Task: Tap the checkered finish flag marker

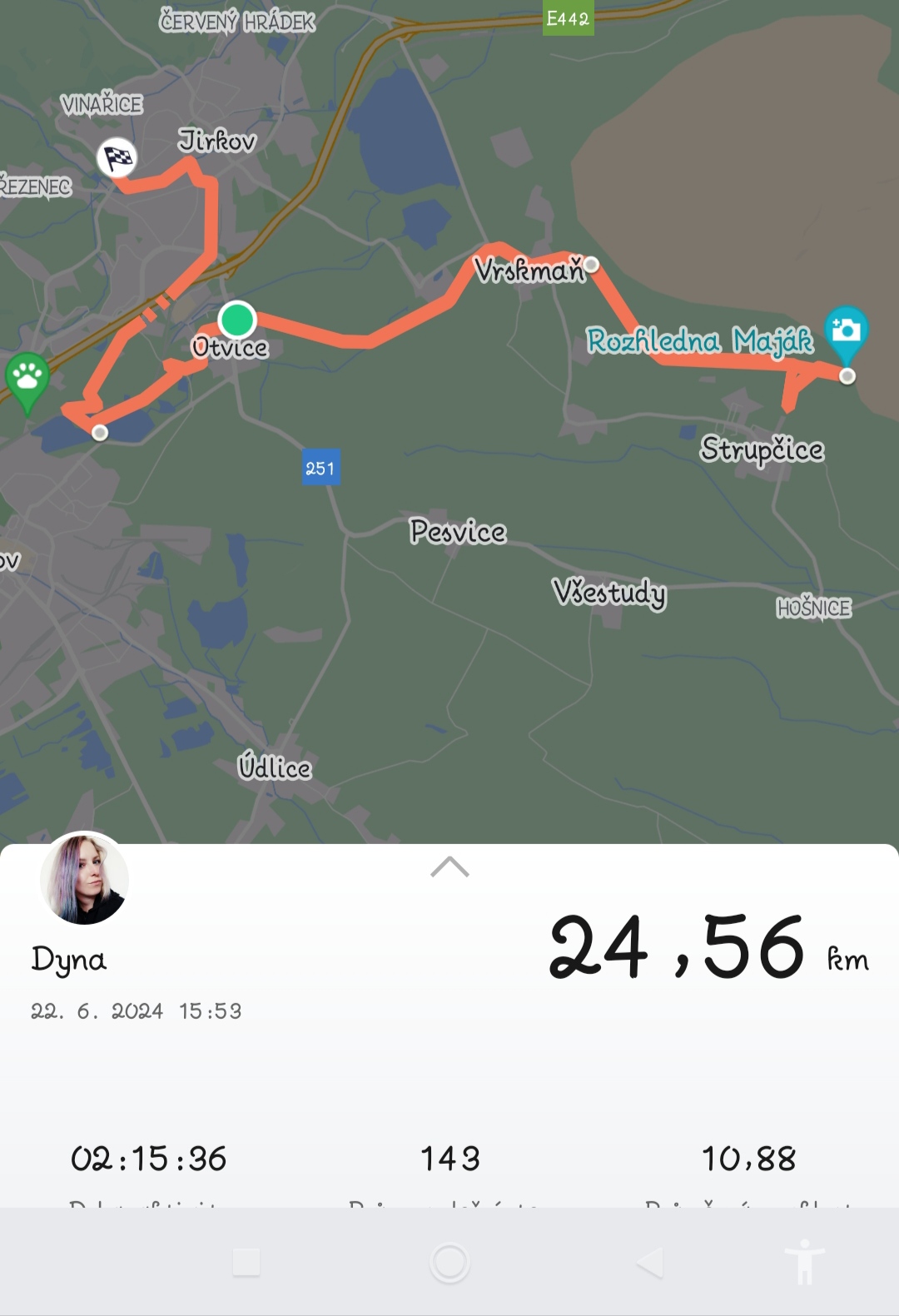Action: click(117, 157)
